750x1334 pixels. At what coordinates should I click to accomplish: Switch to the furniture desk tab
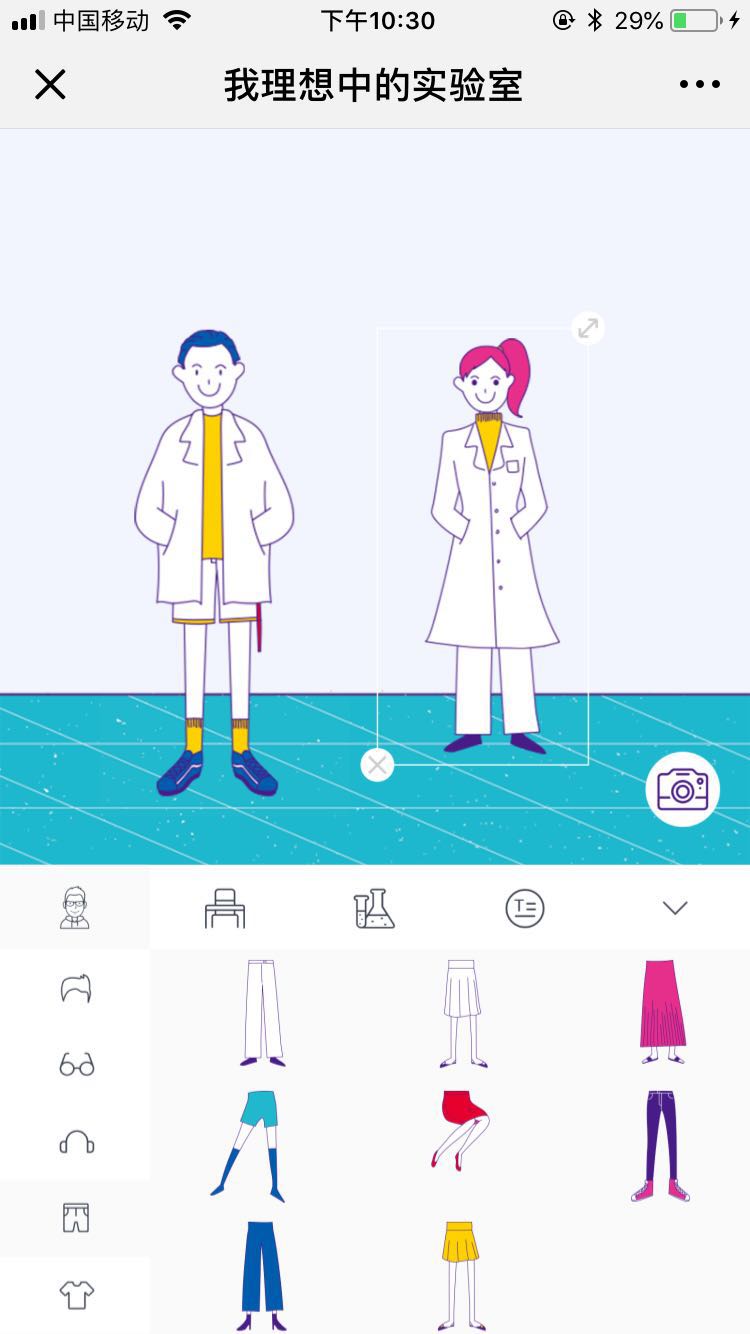pos(224,908)
